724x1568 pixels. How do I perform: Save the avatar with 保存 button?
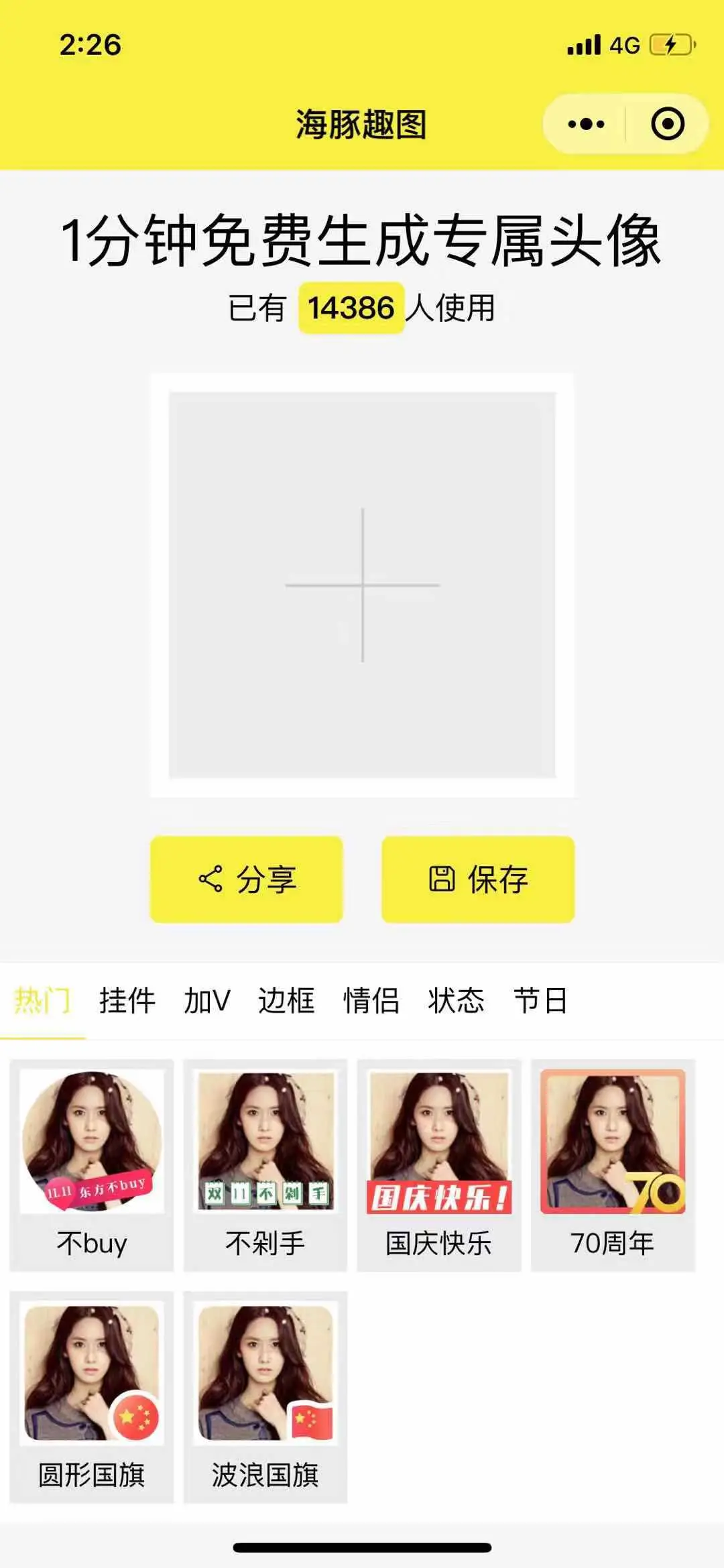point(478,879)
